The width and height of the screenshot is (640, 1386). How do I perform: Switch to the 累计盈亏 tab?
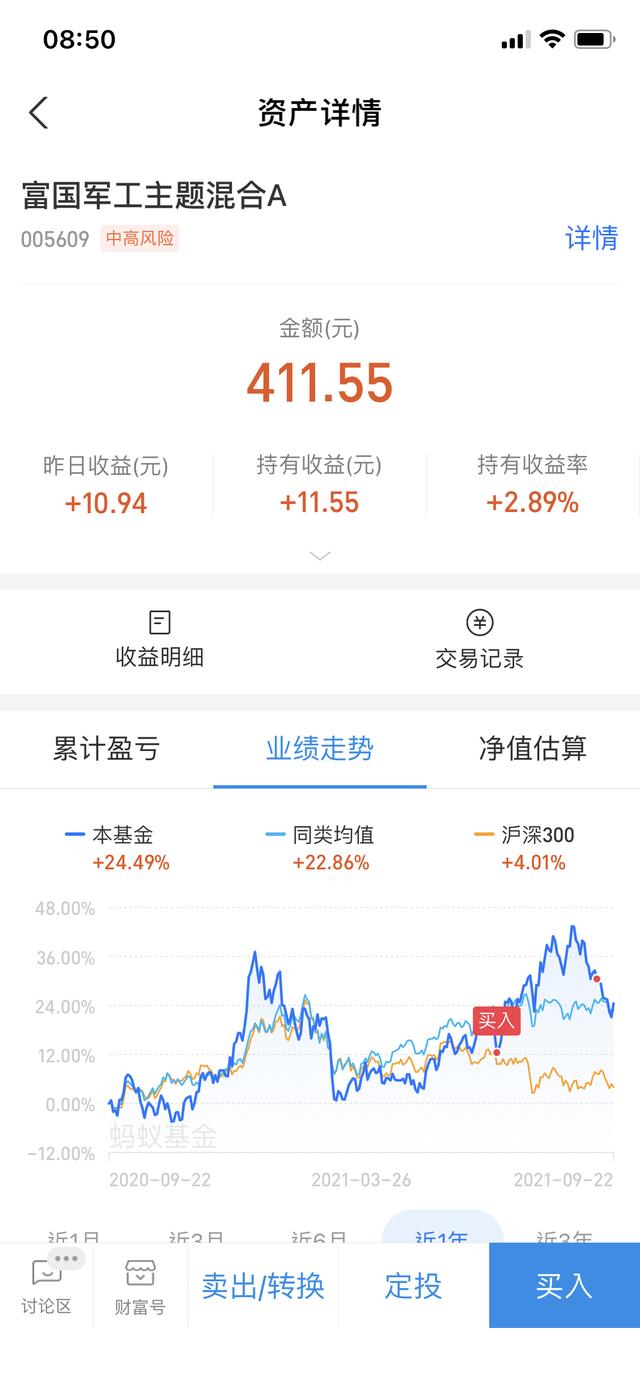tap(106, 749)
